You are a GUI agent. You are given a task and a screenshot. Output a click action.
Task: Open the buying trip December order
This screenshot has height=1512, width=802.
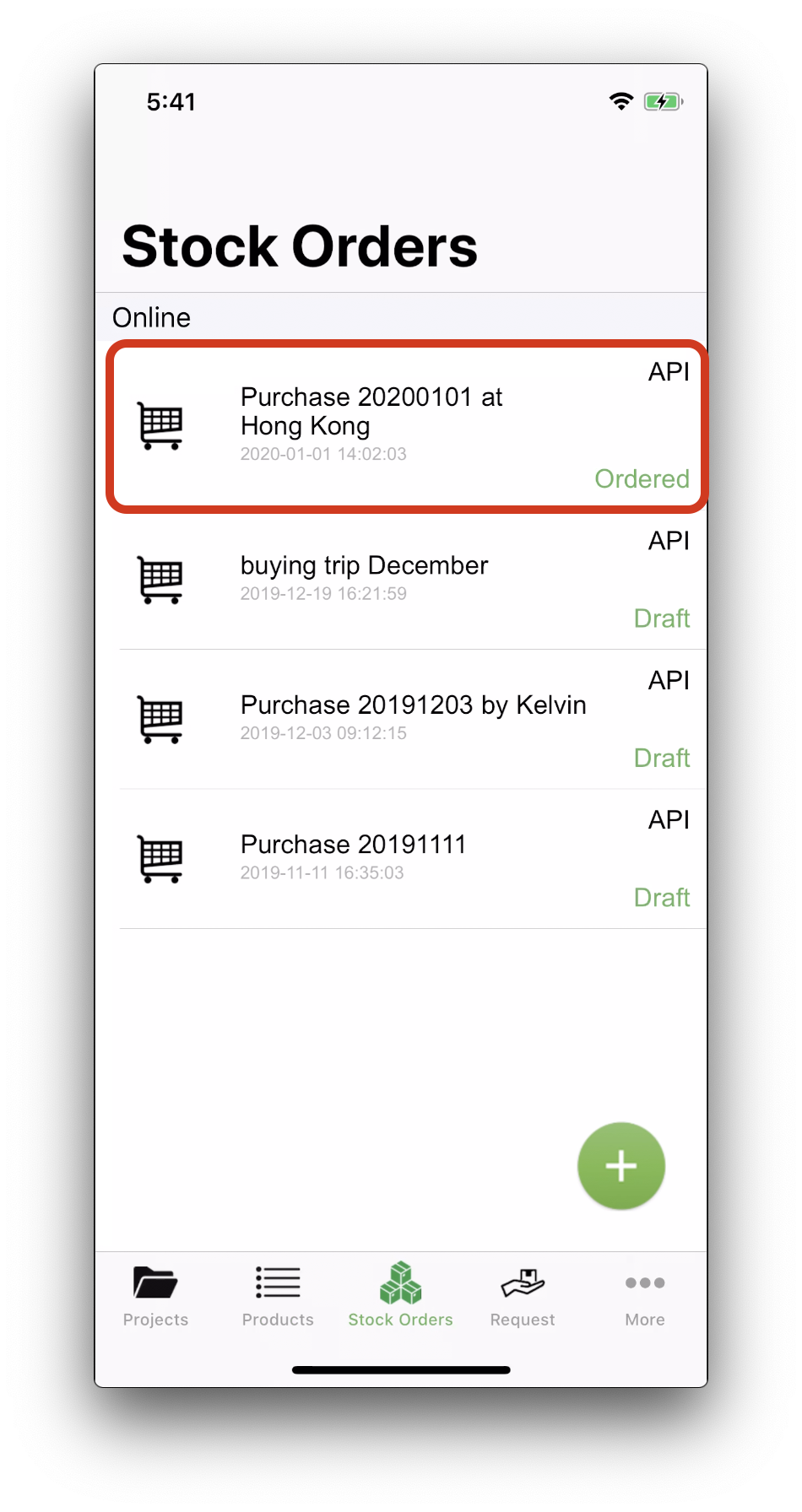[407, 579]
